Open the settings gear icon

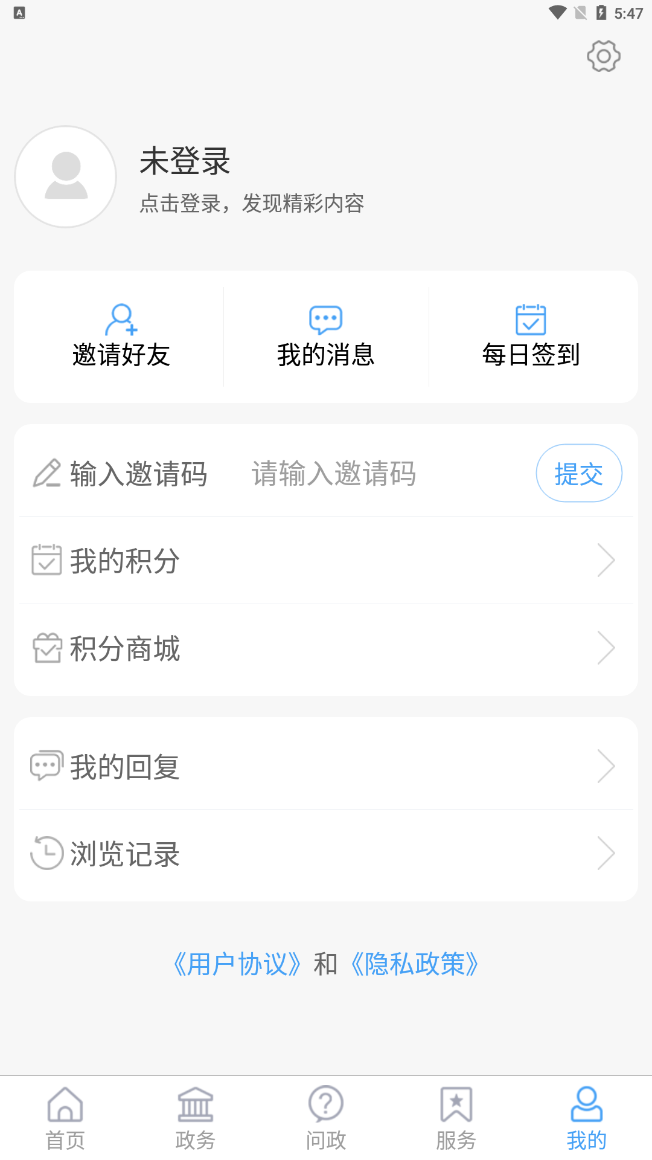[x=604, y=56]
